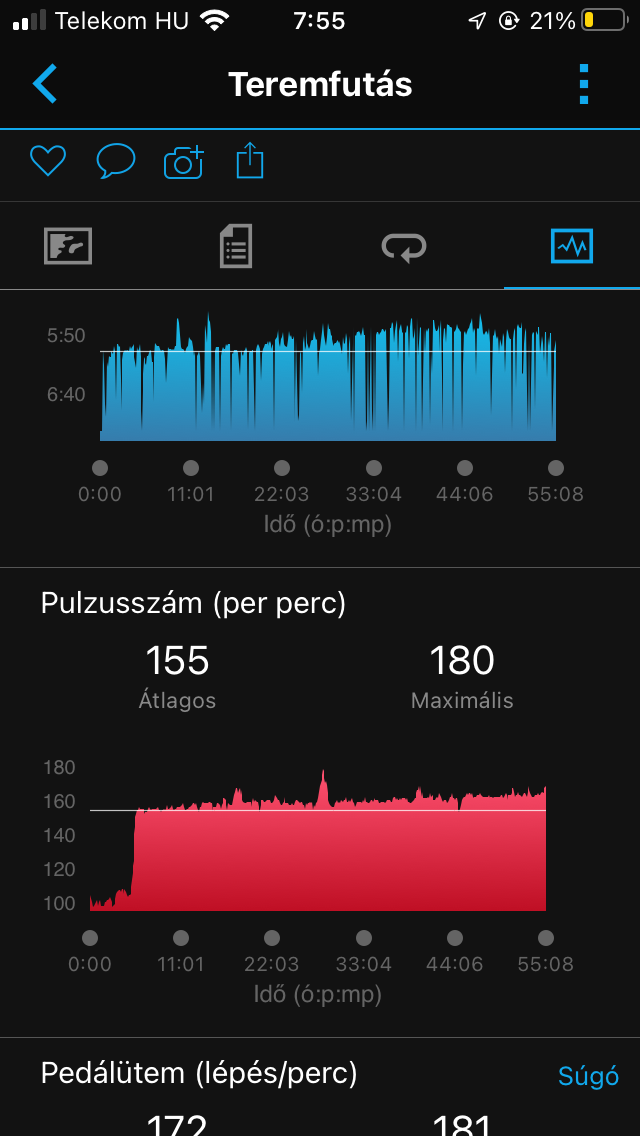Share this activity
The image size is (640, 1136).
[x=250, y=161]
